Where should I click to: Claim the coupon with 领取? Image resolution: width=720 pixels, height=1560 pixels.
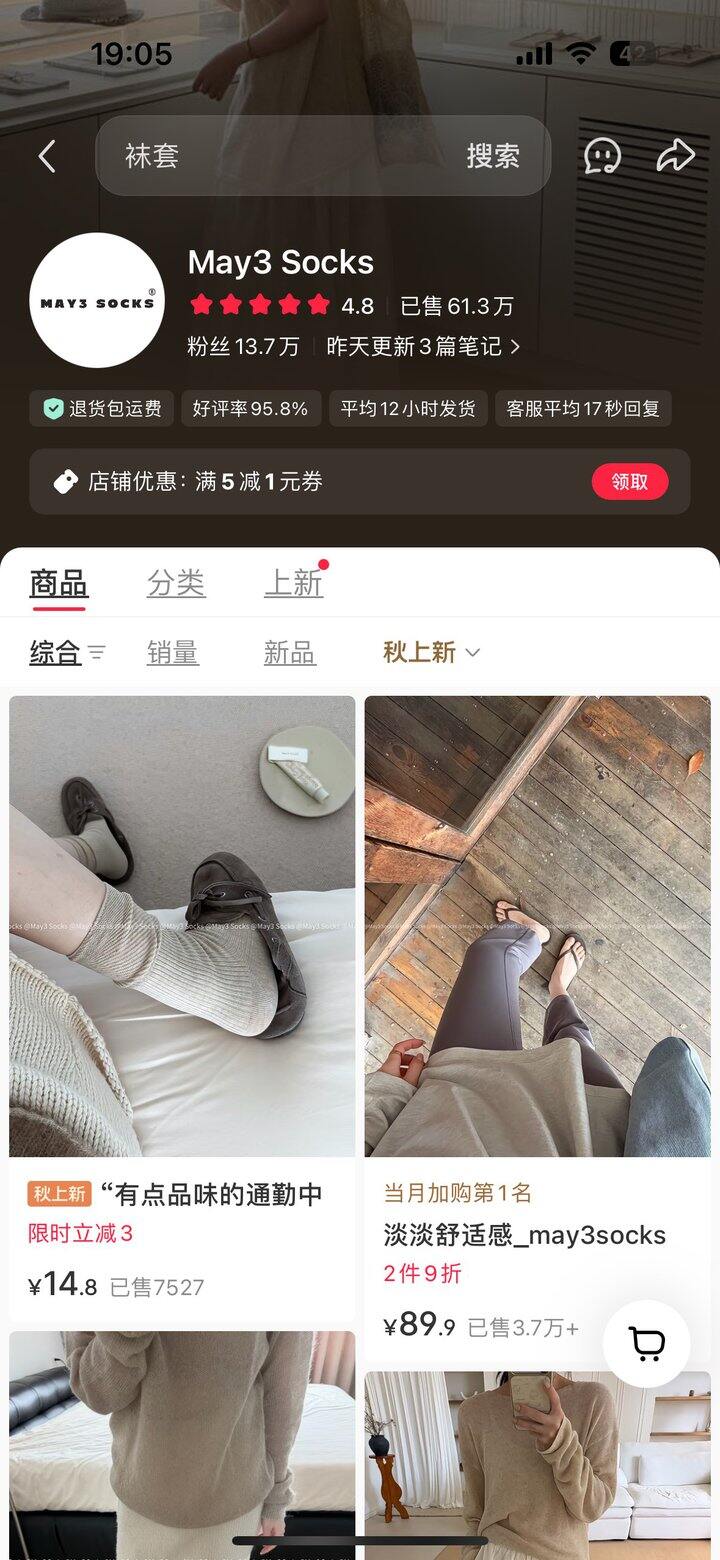pyautogui.click(x=630, y=482)
